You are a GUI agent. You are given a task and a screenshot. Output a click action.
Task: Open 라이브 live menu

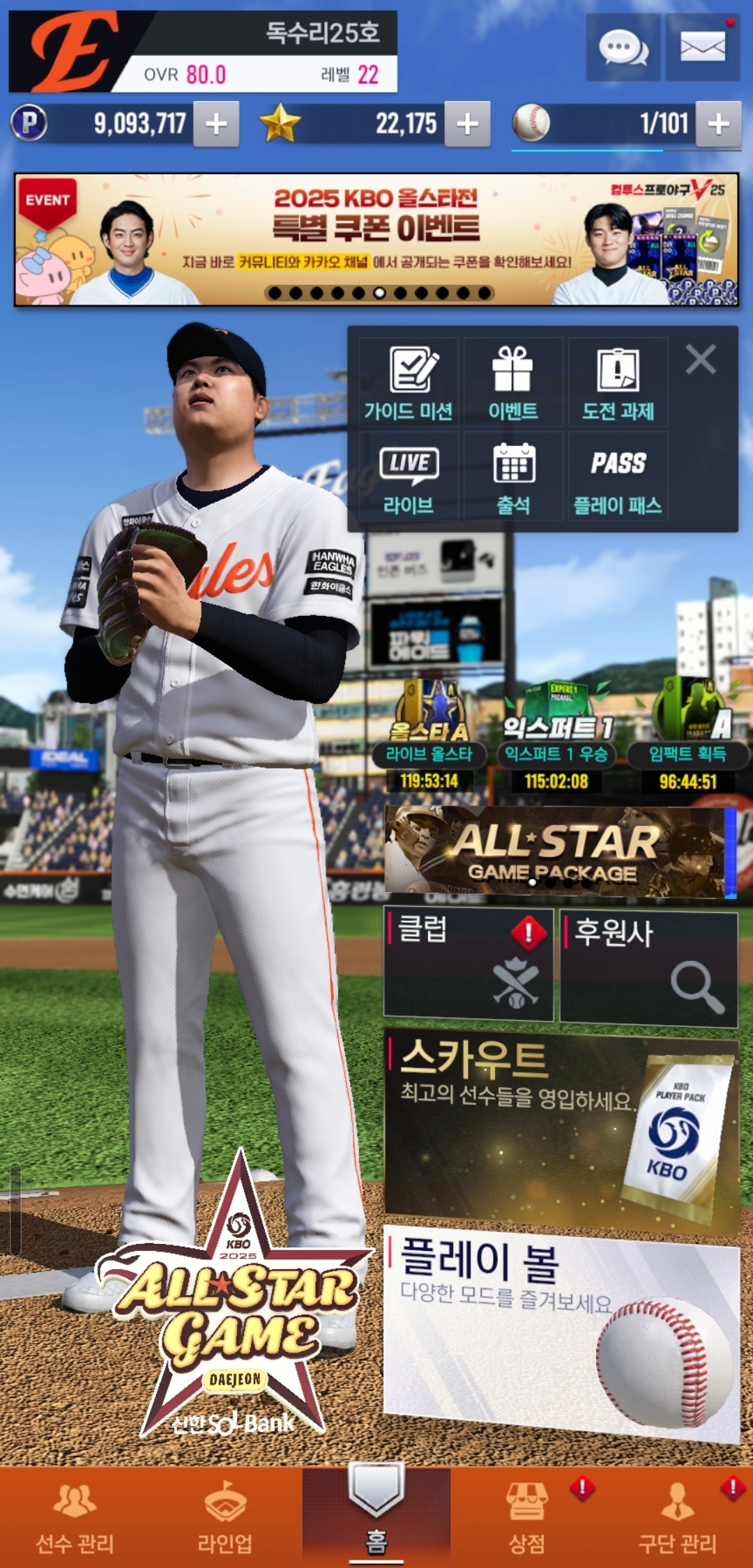pyautogui.click(x=409, y=478)
